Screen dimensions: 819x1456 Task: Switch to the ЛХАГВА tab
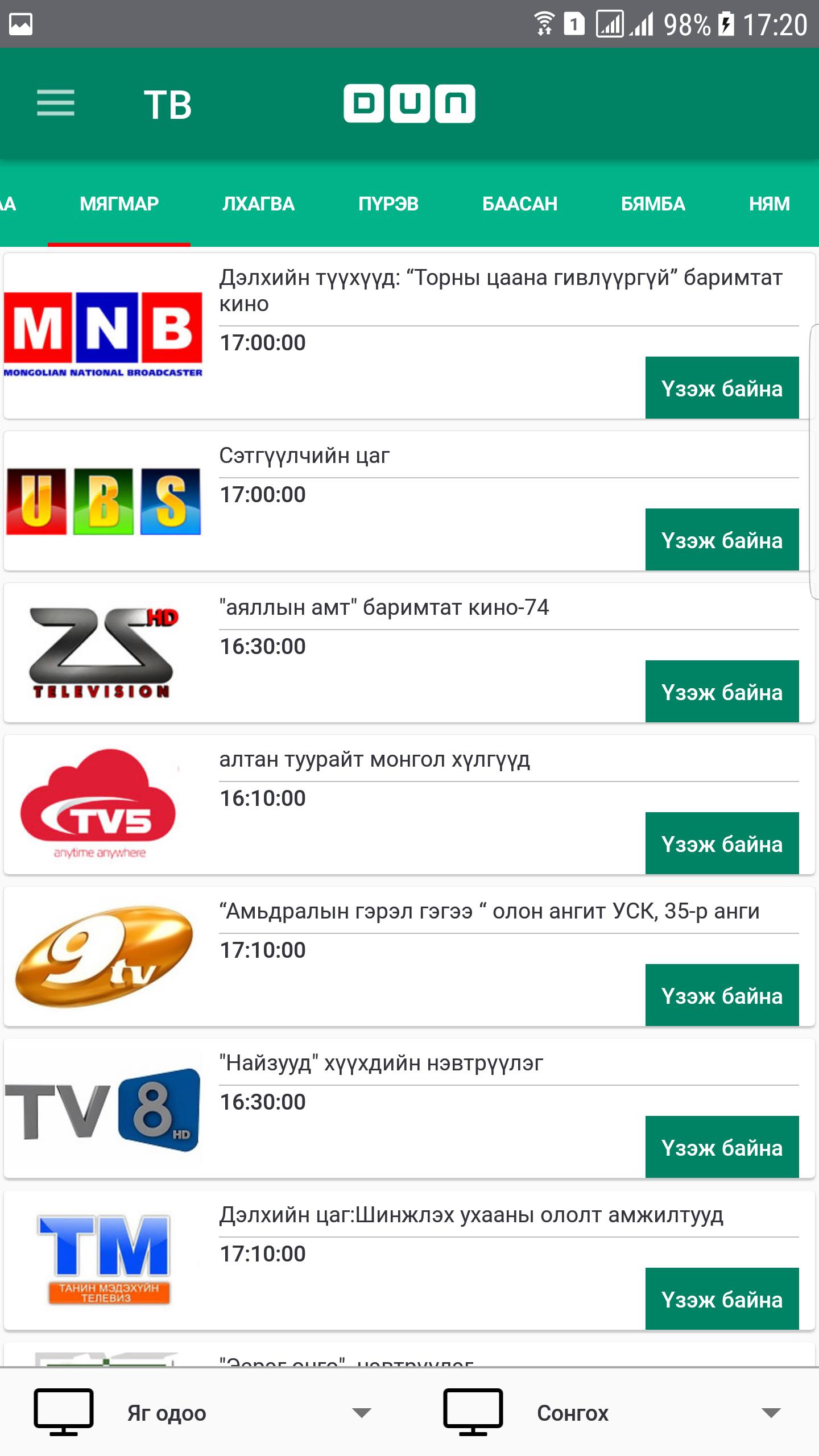tap(259, 204)
